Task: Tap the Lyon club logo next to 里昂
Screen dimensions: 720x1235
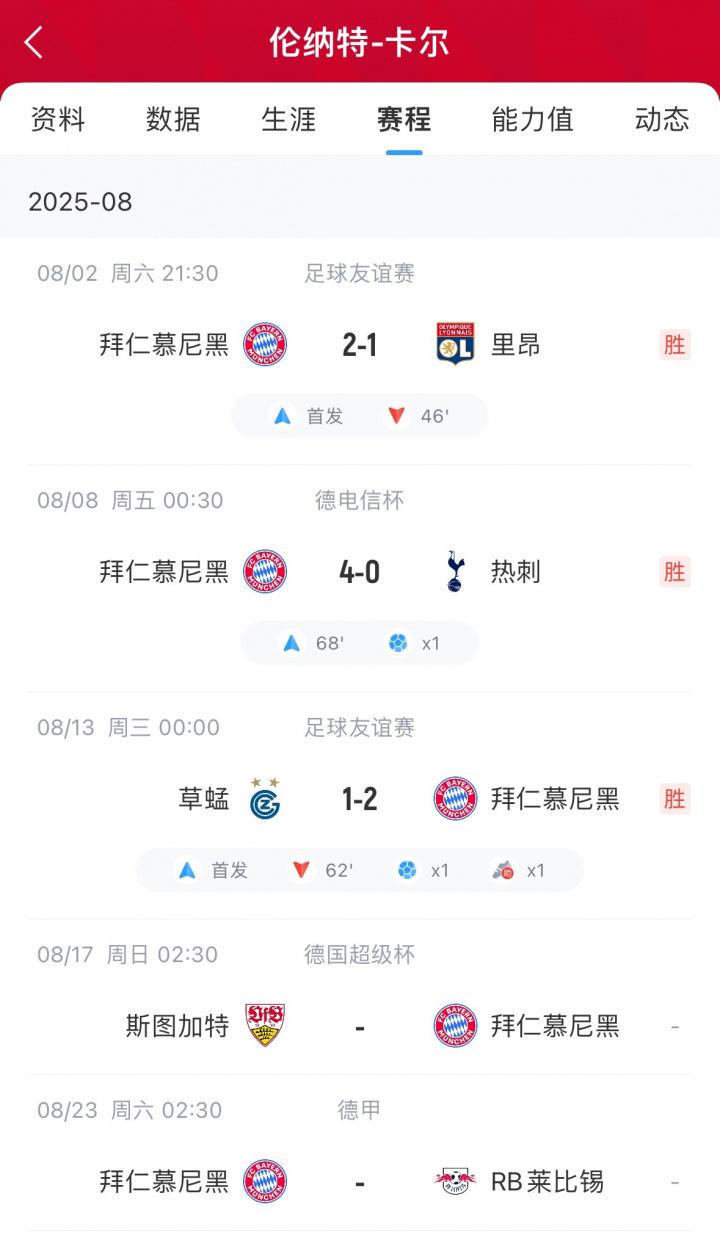Action: pos(455,344)
